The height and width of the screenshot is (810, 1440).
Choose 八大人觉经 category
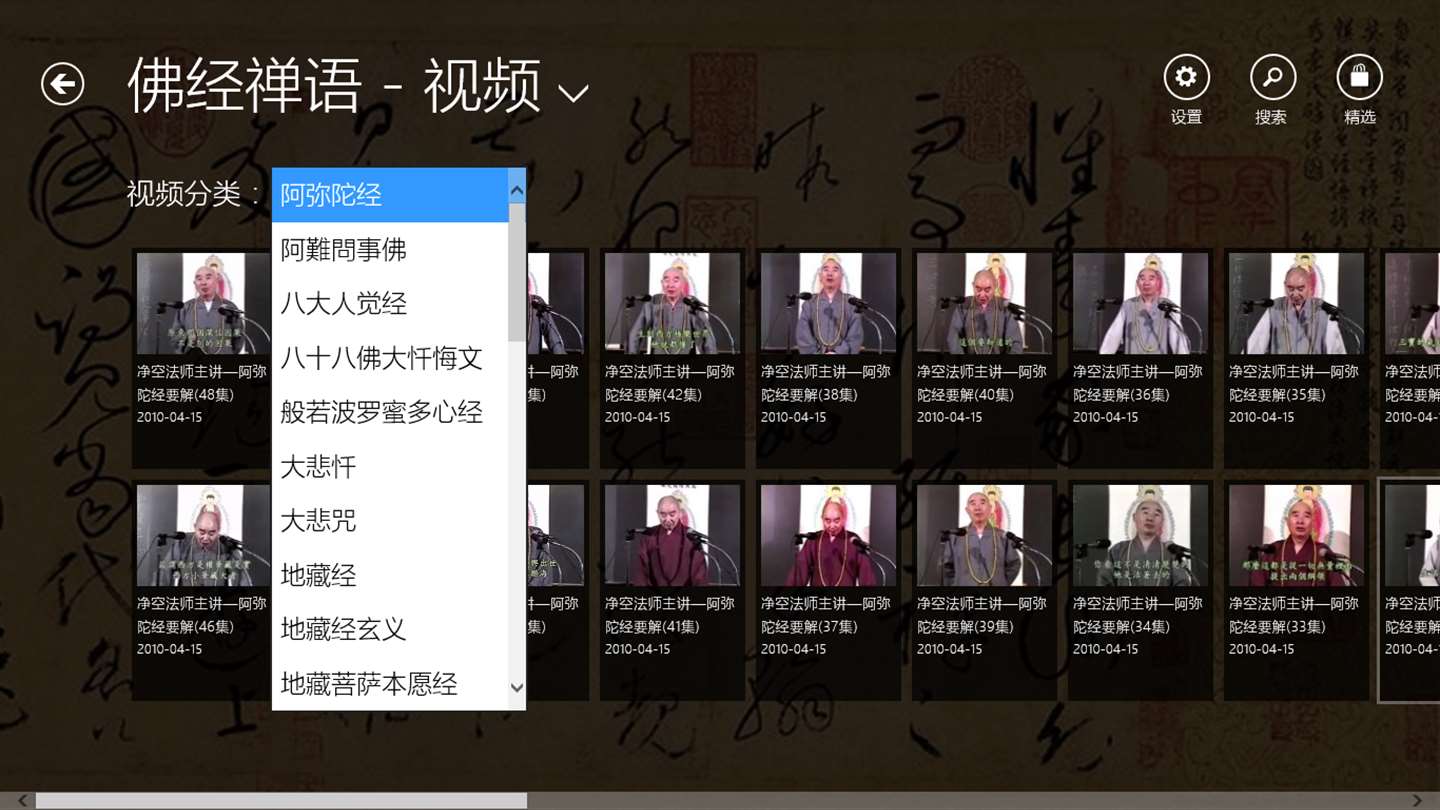[343, 304]
